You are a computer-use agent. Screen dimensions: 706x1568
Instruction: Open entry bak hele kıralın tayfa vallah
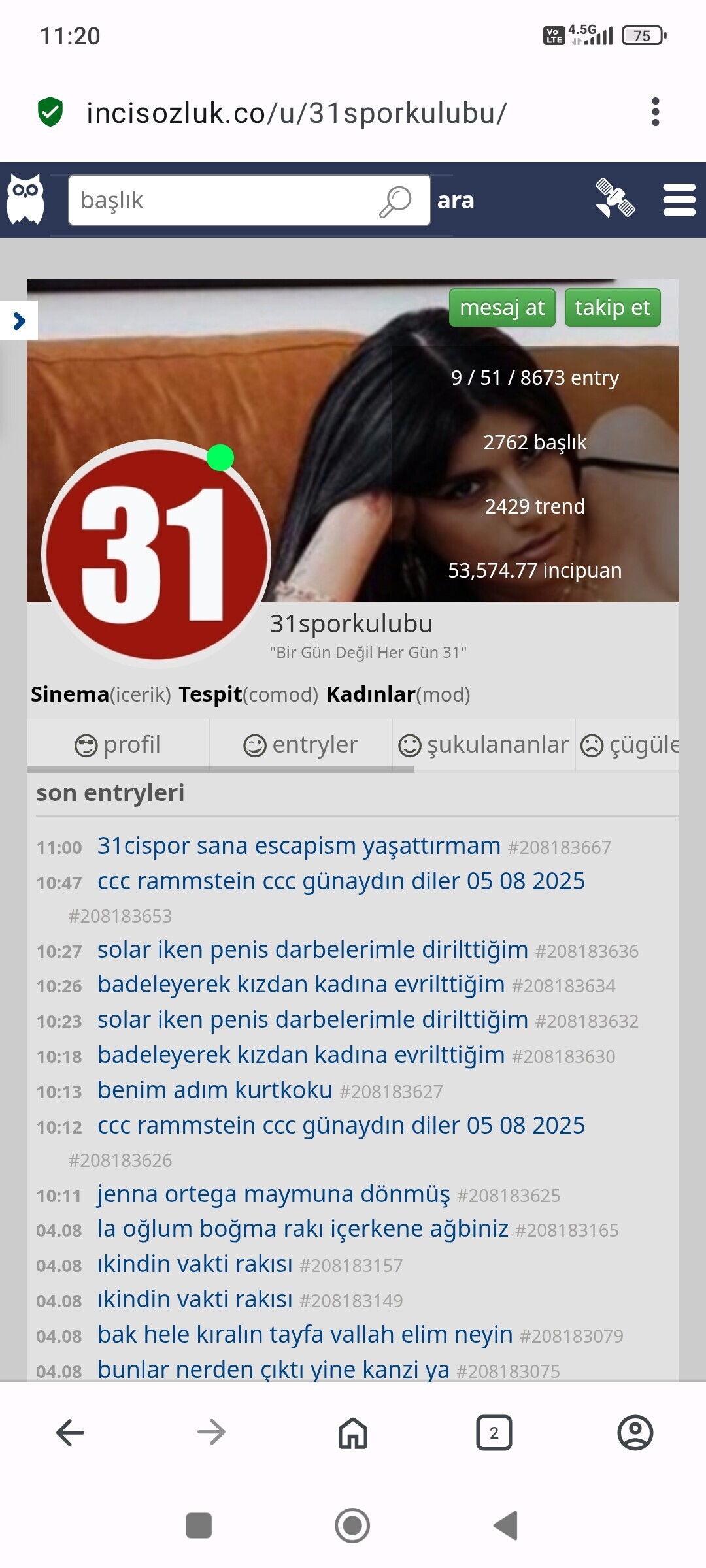click(x=305, y=1334)
